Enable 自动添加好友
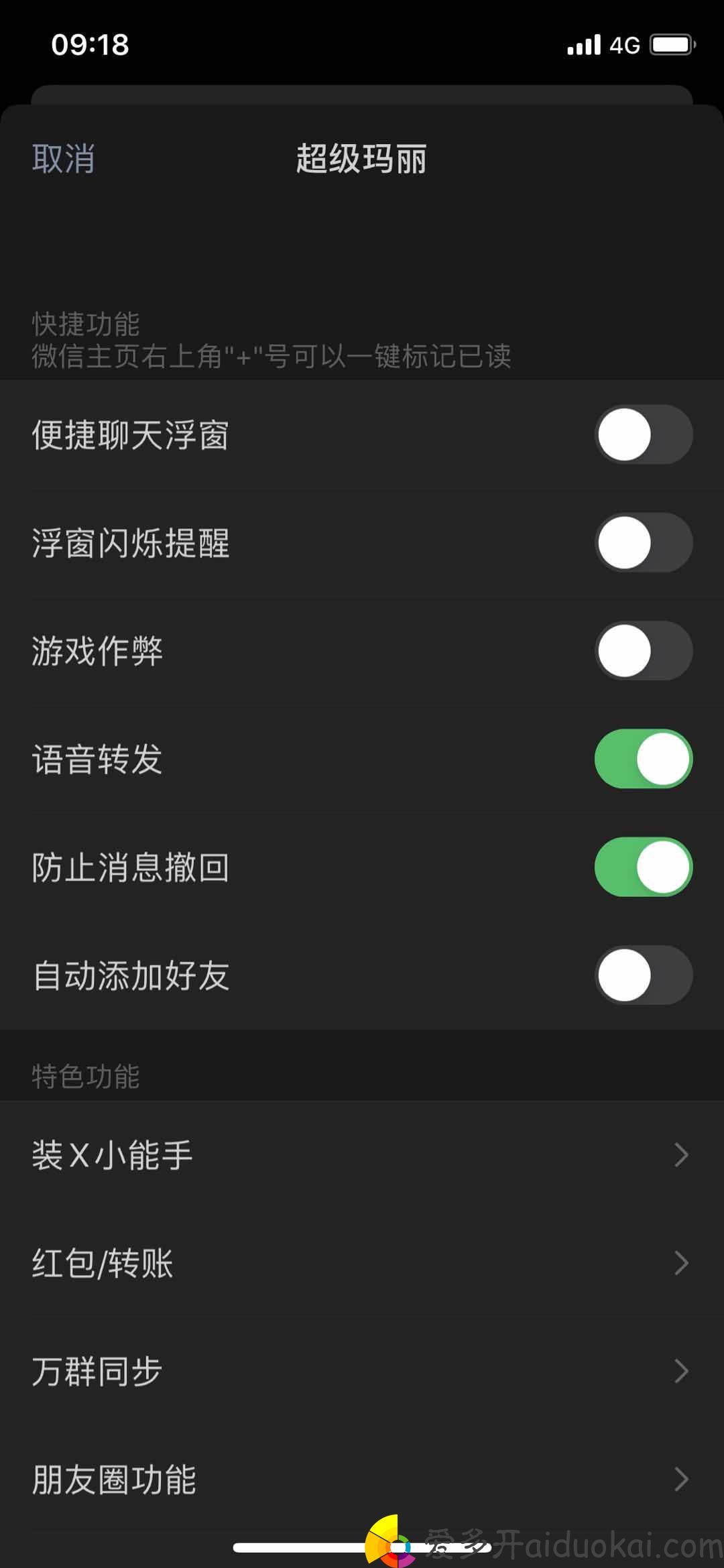This screenshot has height=1568, width=724. click(643, 975)
